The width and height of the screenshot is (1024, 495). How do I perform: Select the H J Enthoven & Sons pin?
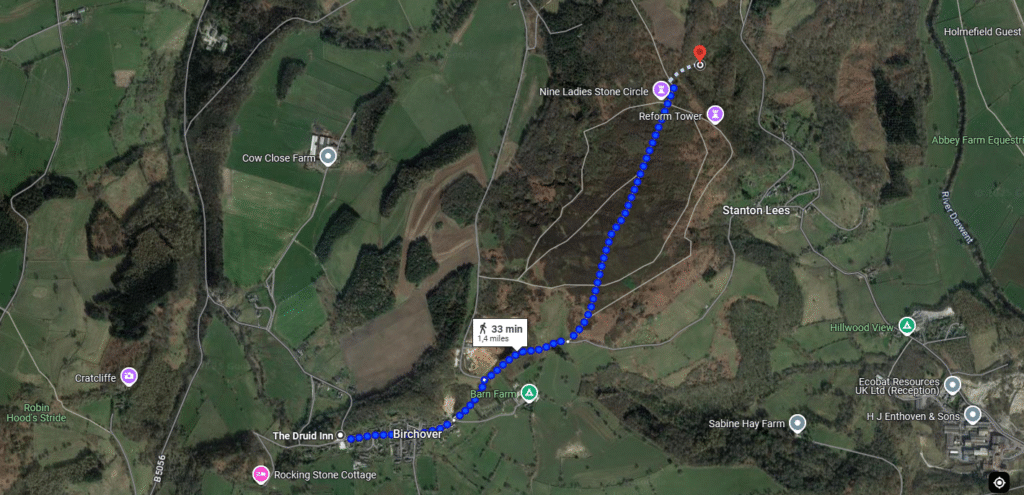point(971,414)
